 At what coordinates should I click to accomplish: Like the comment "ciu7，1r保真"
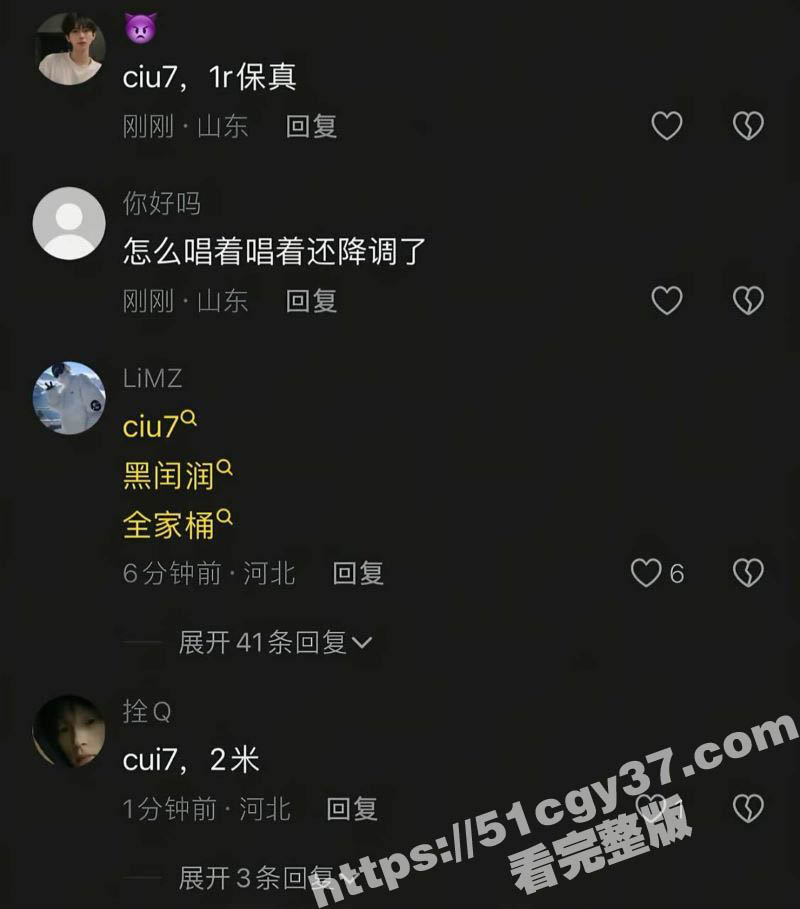667,126
